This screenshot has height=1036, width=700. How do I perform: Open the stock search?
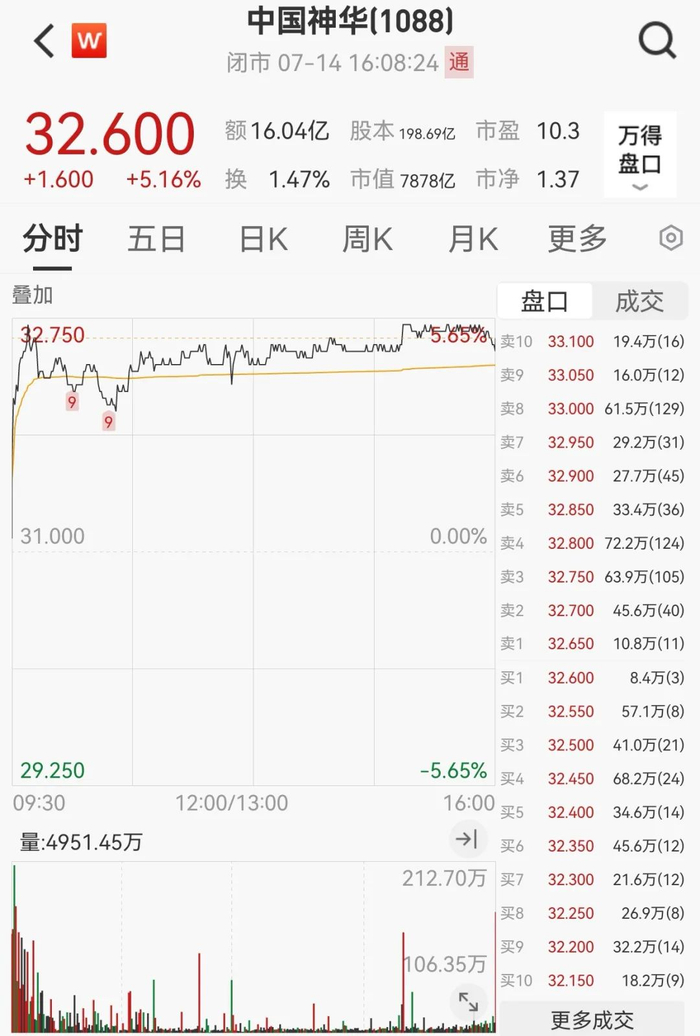657,41
